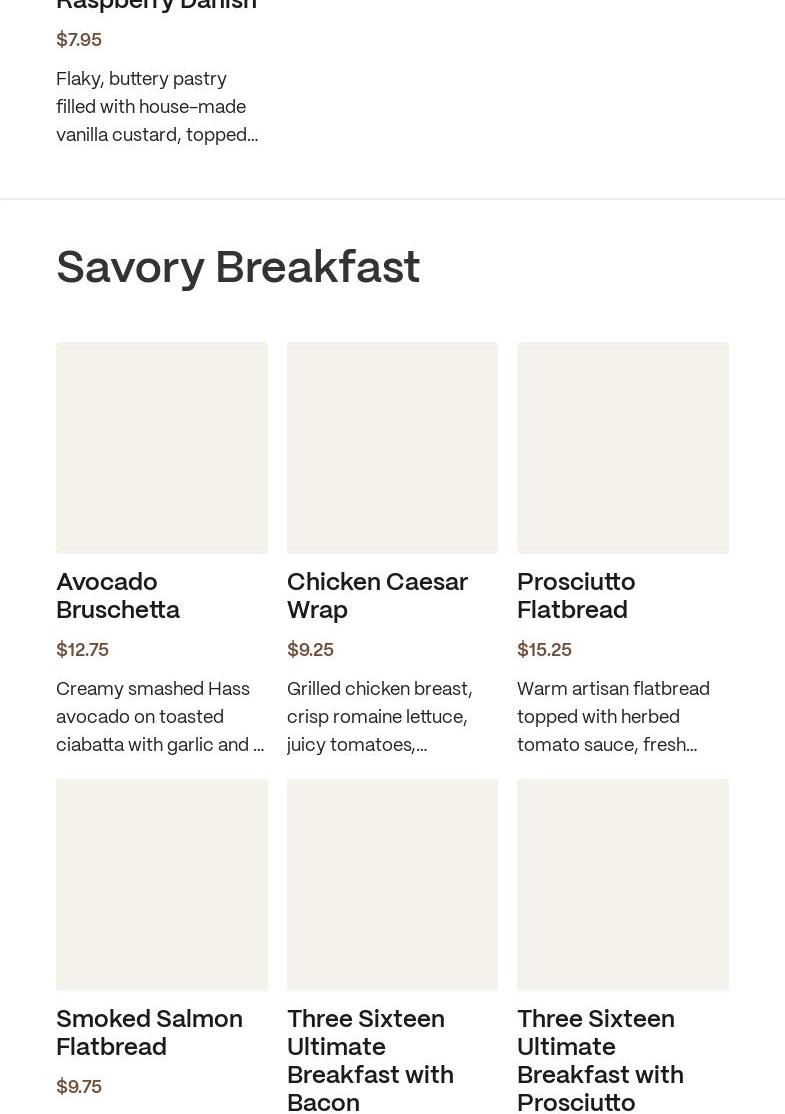Click the $9.25 Chicken Caesar Wrap price

[x=310, y=649]
